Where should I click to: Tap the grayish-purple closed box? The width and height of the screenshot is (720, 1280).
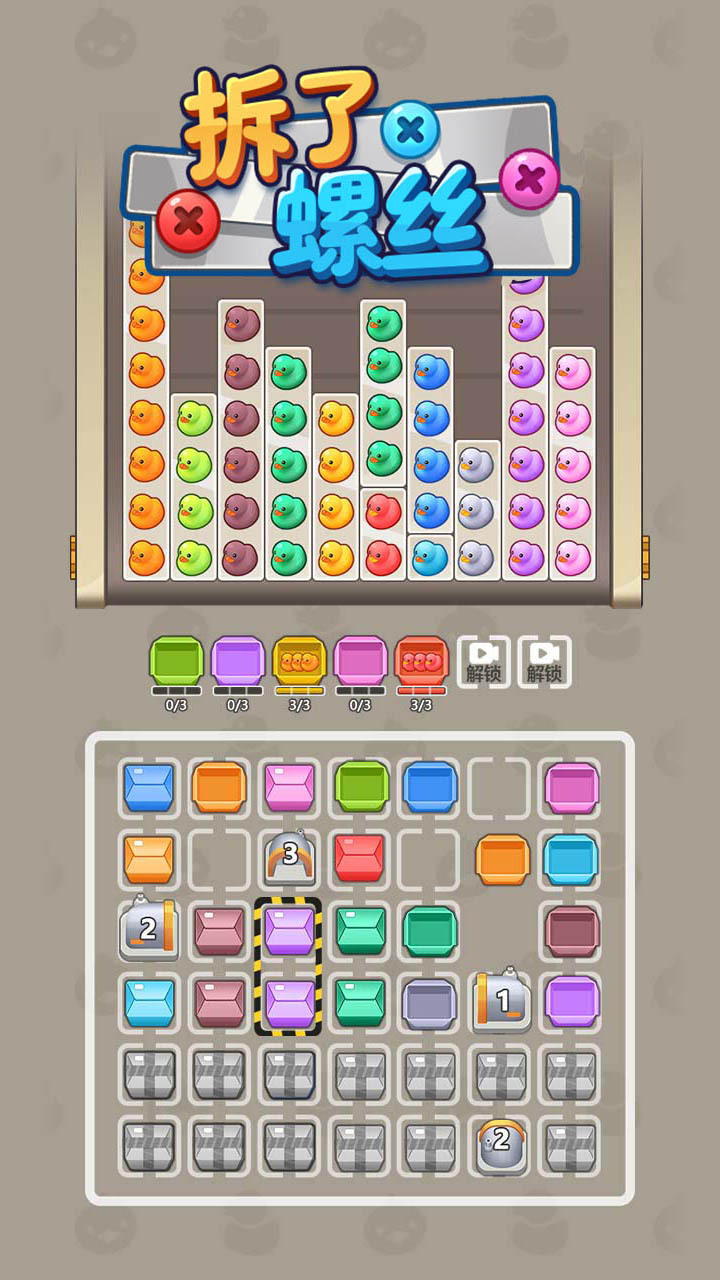(430, 1002)
